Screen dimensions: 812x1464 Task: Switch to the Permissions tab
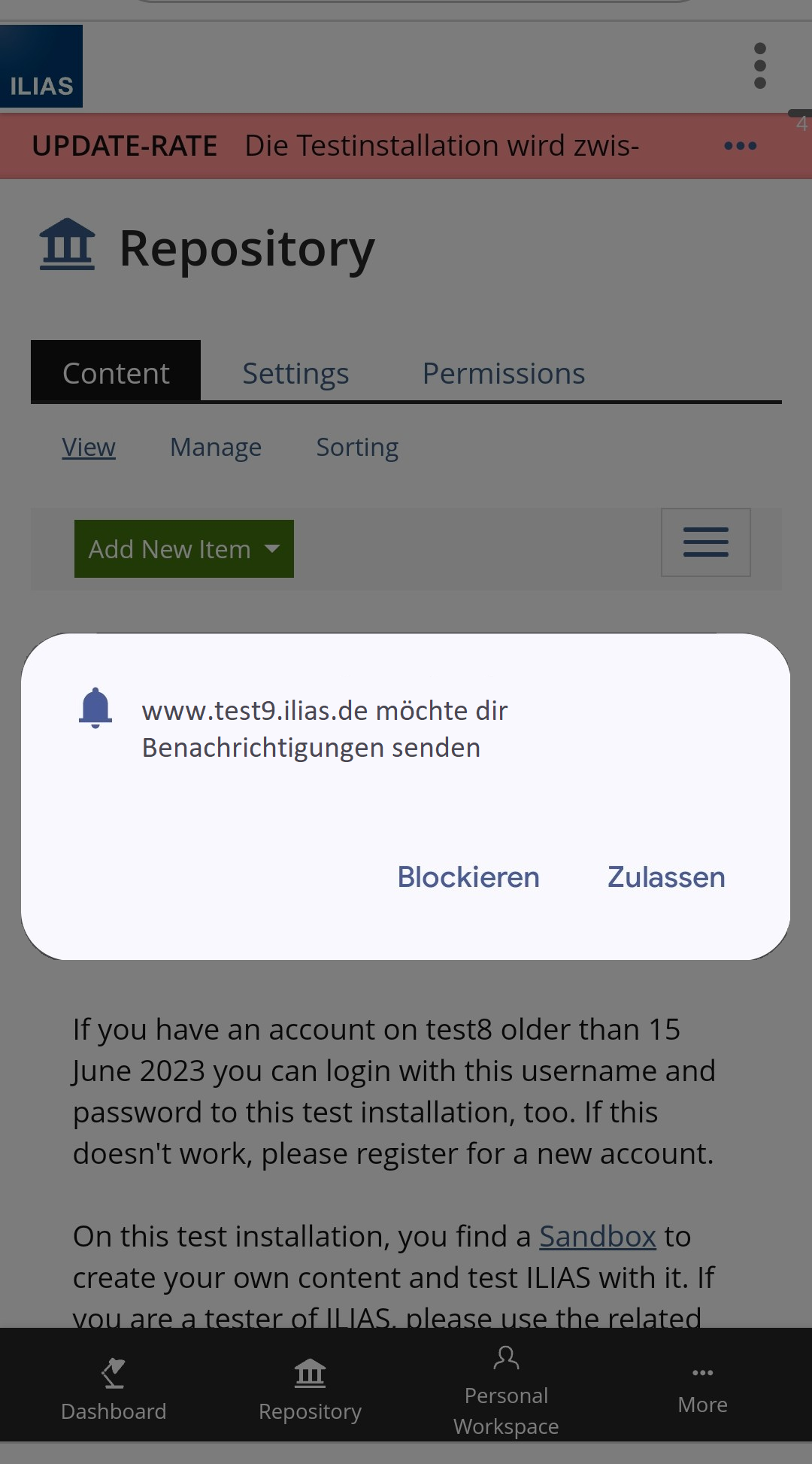(503, 373)
